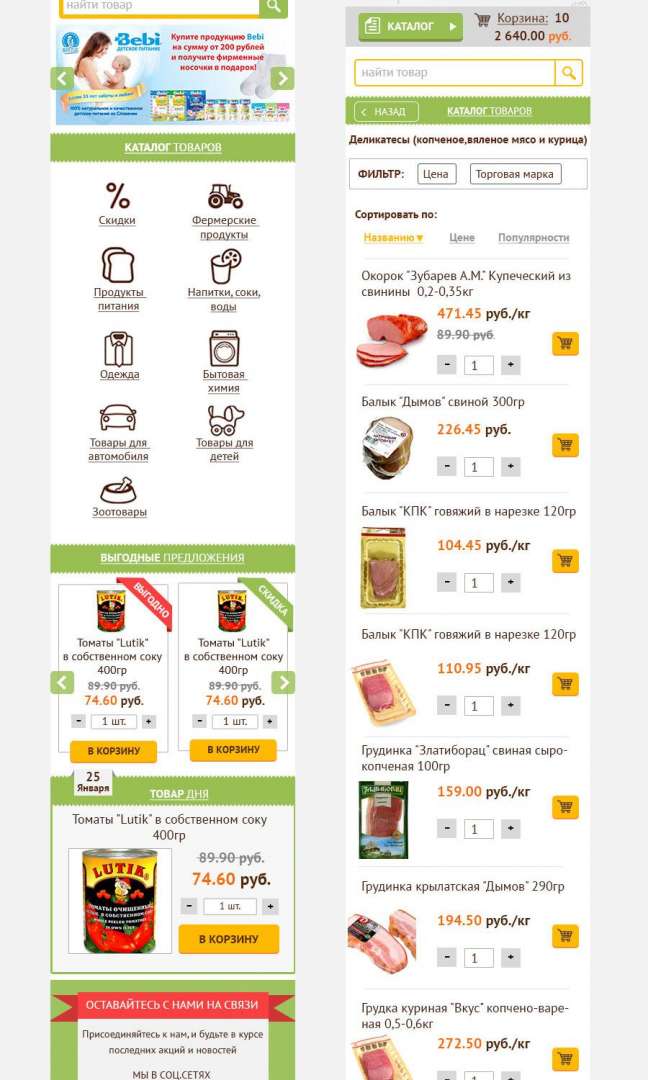
Task: Select the Зоотовары category
Action: 118,496
